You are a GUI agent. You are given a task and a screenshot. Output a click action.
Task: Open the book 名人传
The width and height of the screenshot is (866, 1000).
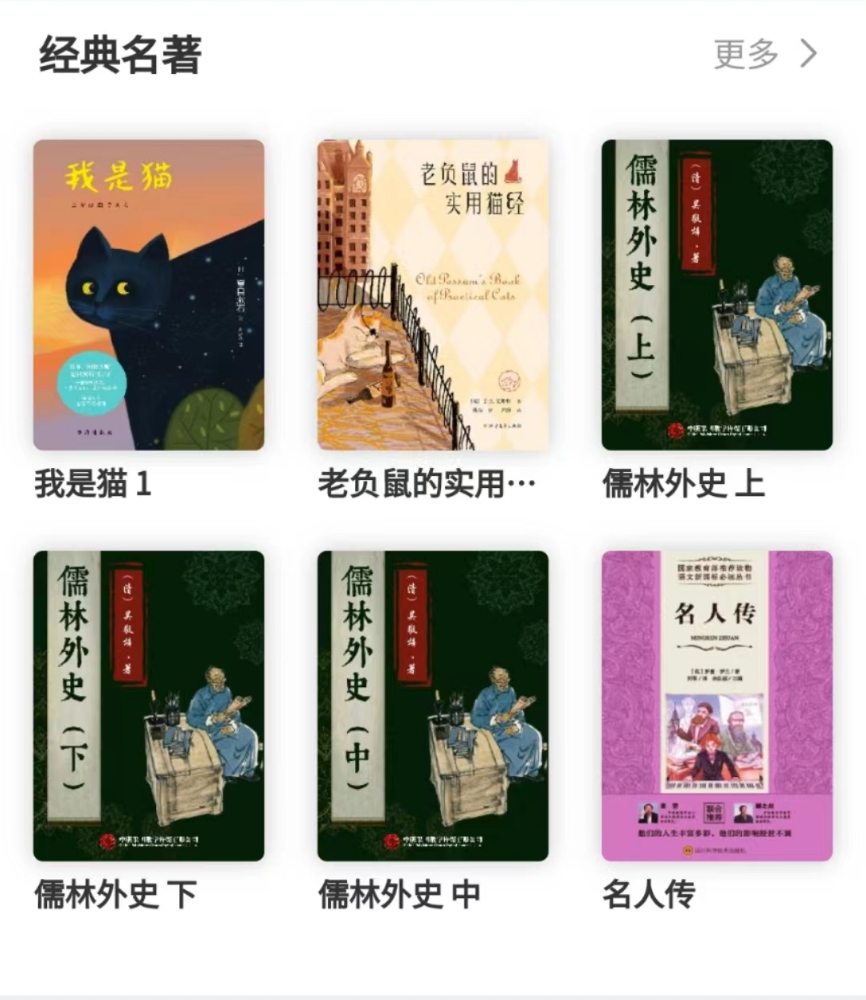716,706
